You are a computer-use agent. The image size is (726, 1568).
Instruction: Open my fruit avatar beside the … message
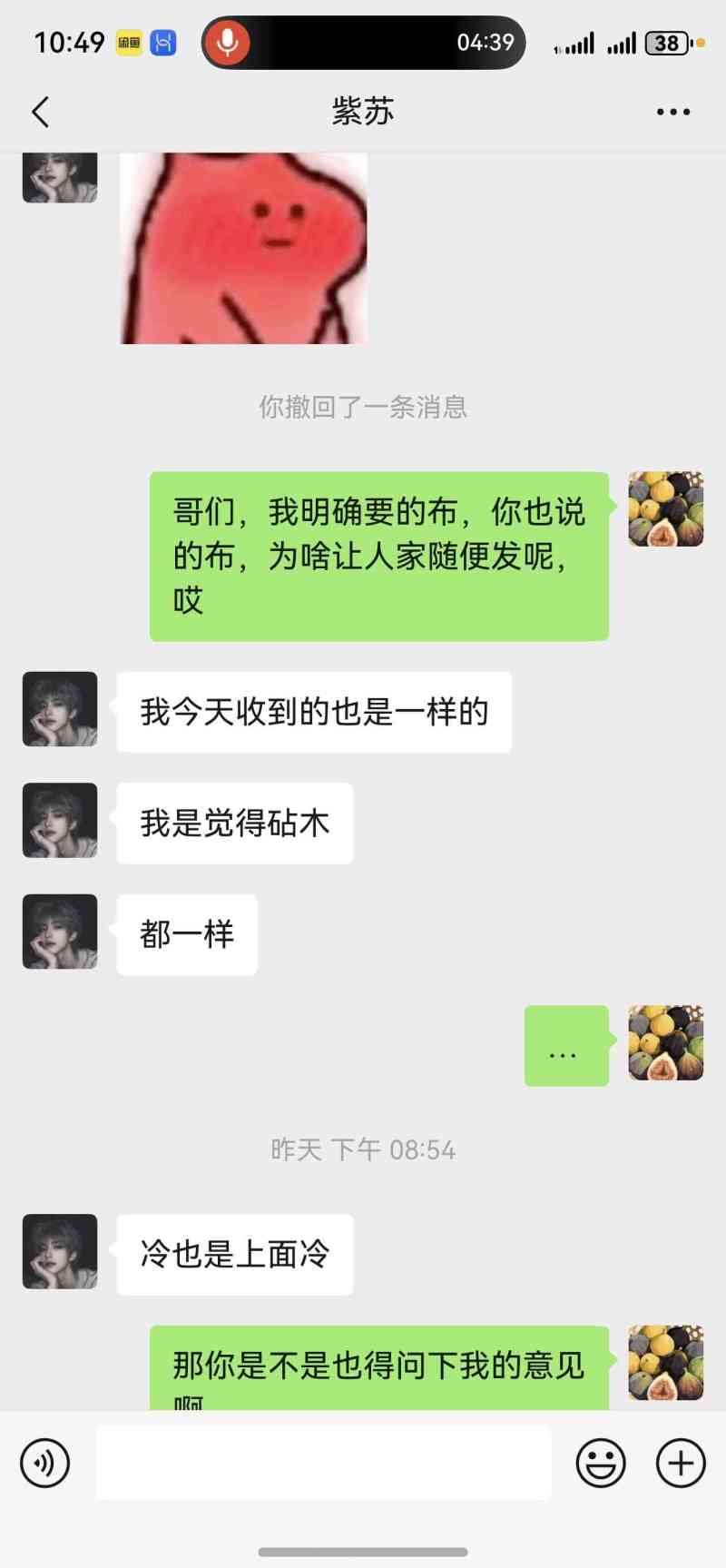666,1042
